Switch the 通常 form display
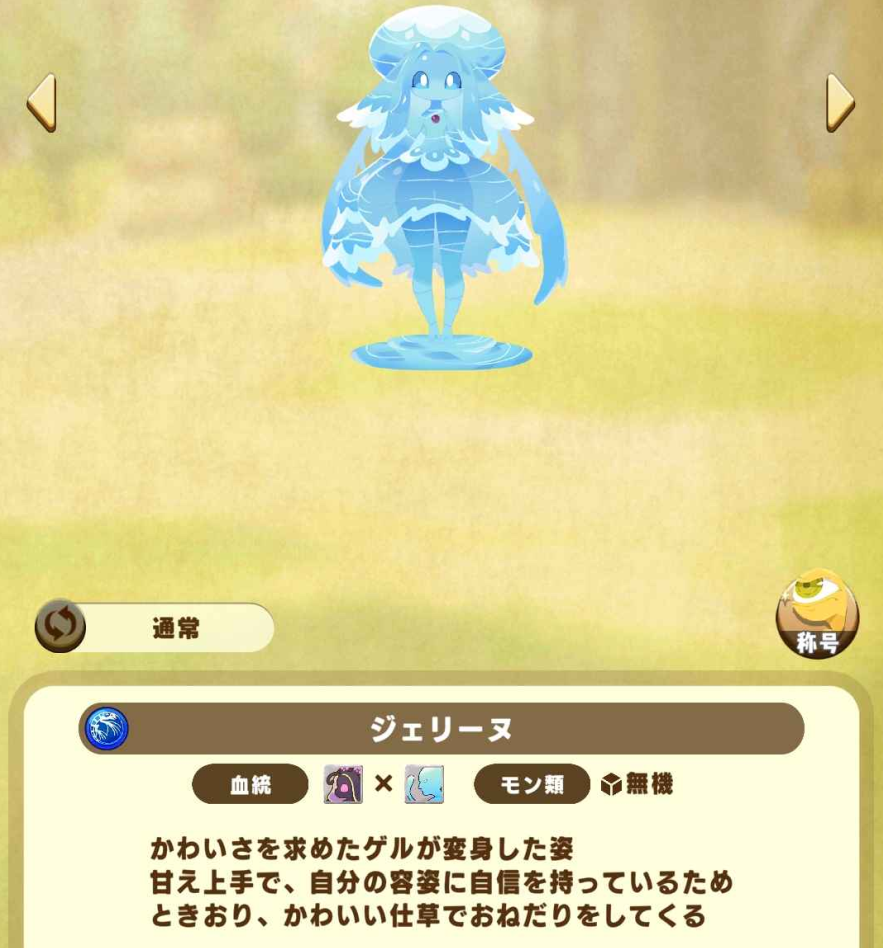This screenshot has height=948, width=883. (61, 627)
